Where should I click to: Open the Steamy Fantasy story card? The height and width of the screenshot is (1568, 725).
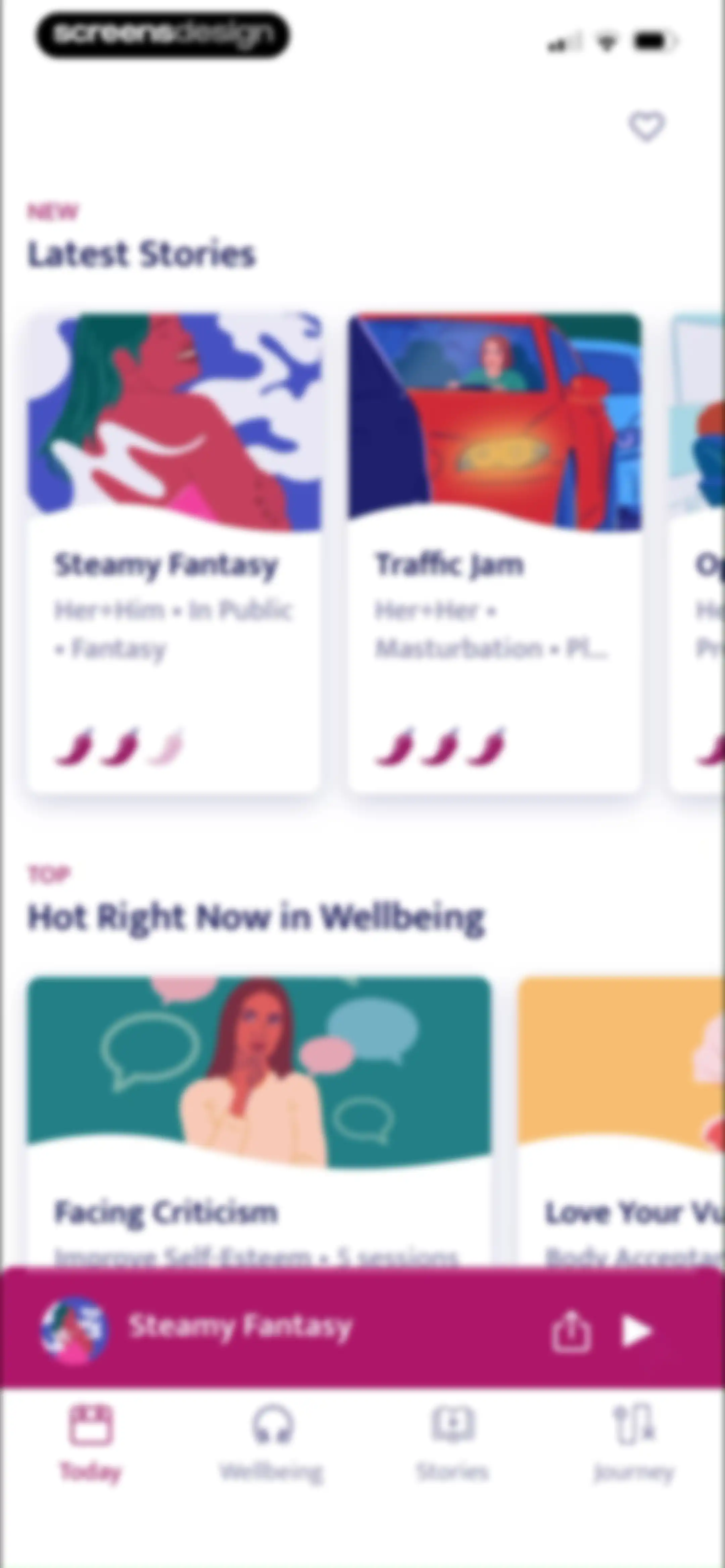pyautogui.click(x=174, y=552)
